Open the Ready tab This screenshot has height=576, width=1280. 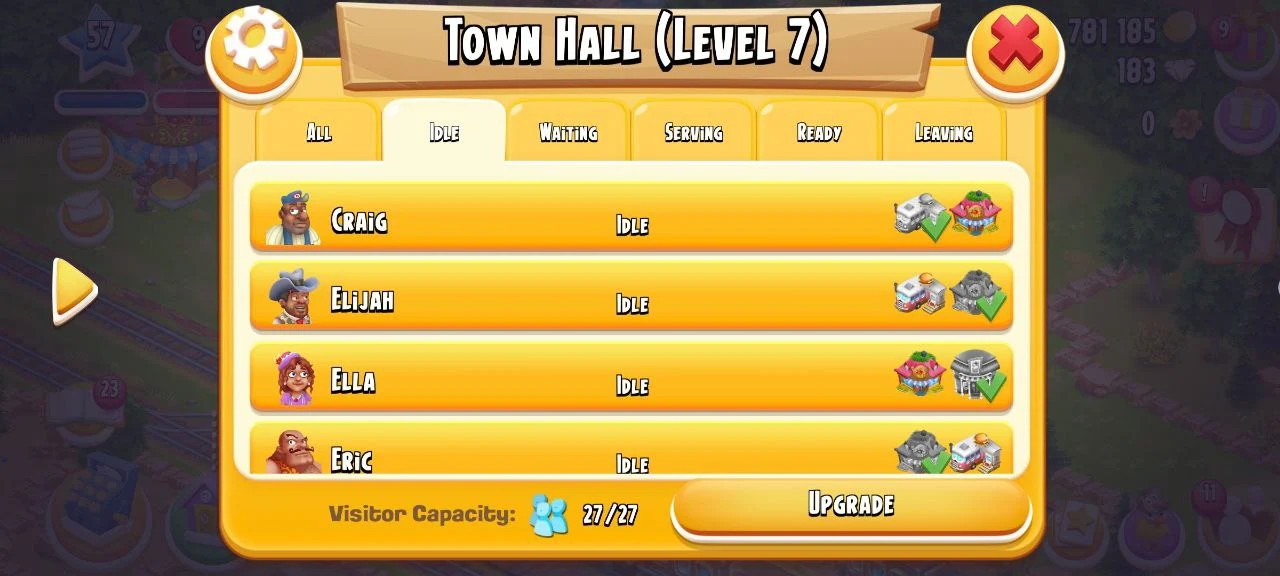tap(818, 132)
